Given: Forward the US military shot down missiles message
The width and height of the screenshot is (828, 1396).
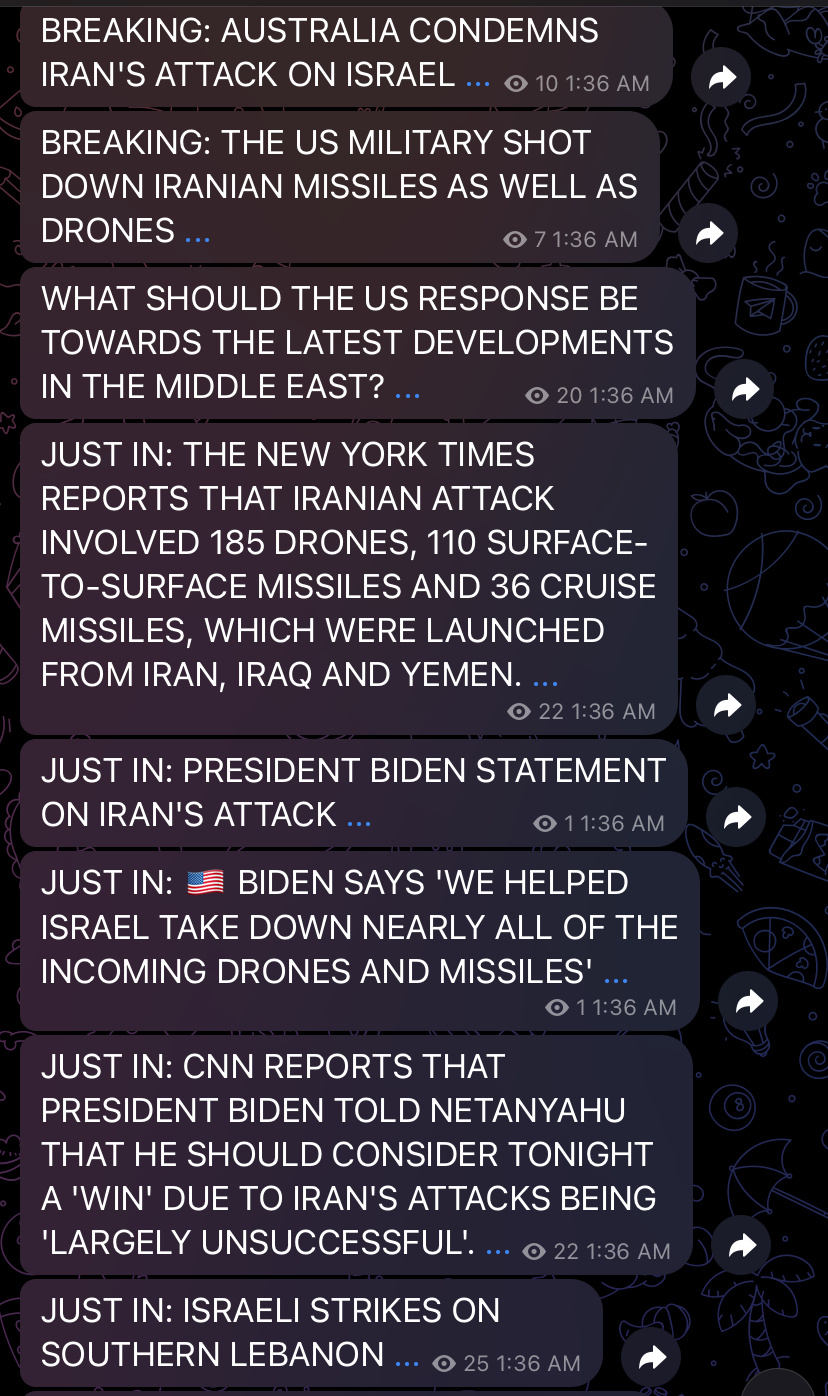Looking at the screenshot, I should [708, 234].
